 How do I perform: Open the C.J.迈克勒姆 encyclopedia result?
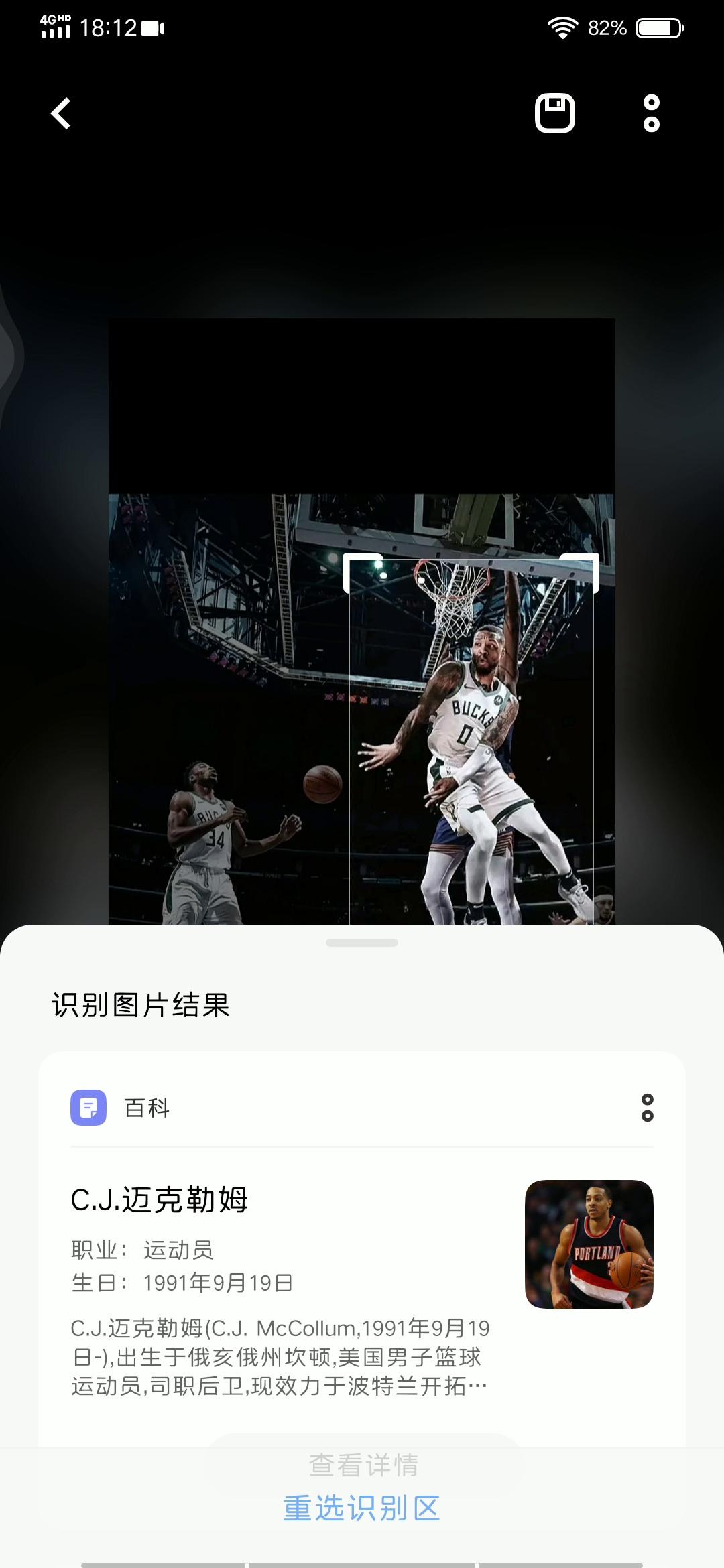(160, 1199)
